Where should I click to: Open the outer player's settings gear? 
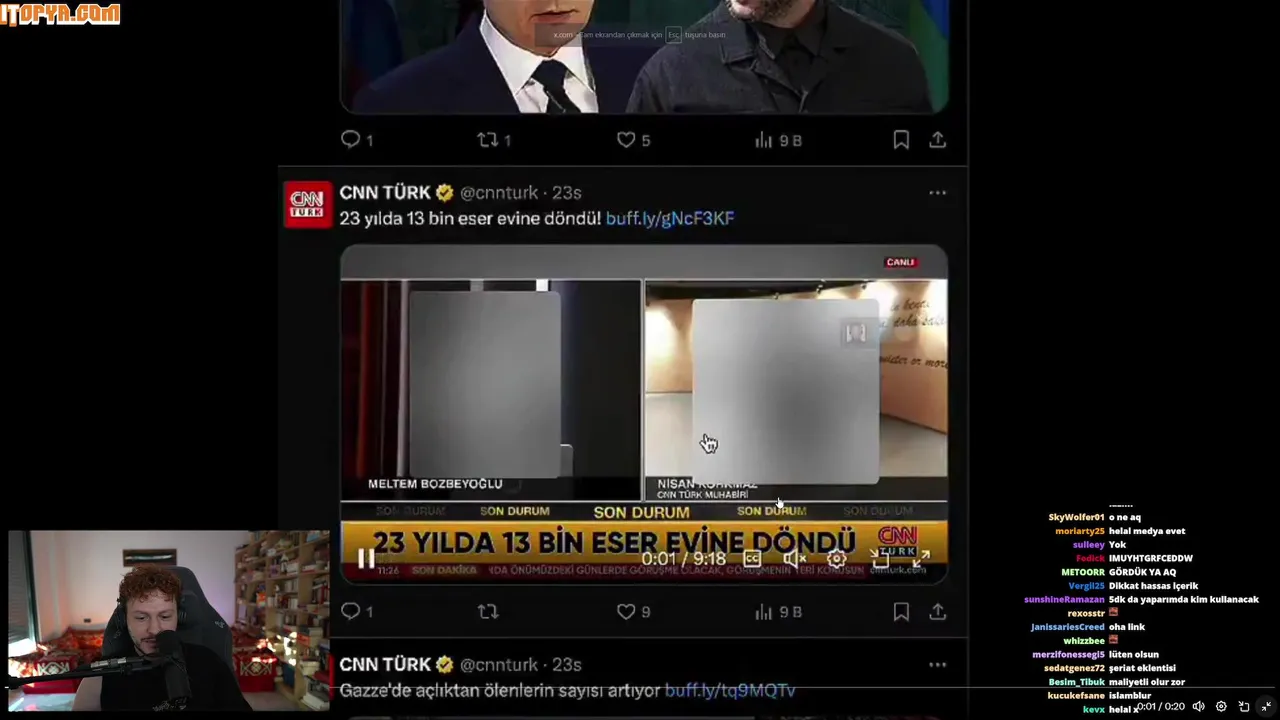point(1221,706)
